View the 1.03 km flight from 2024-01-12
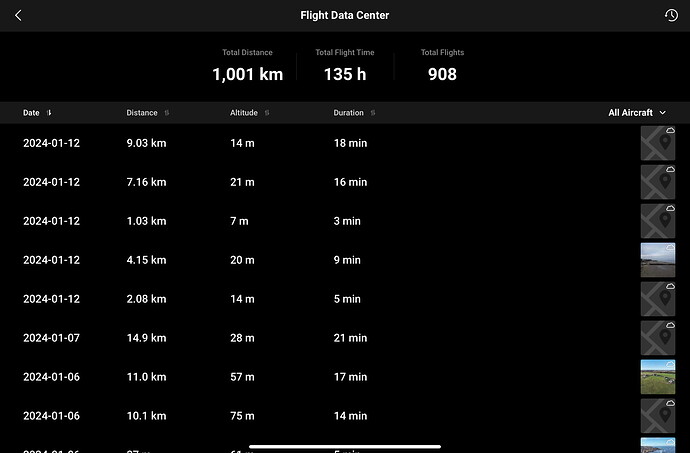 [344, 221]
